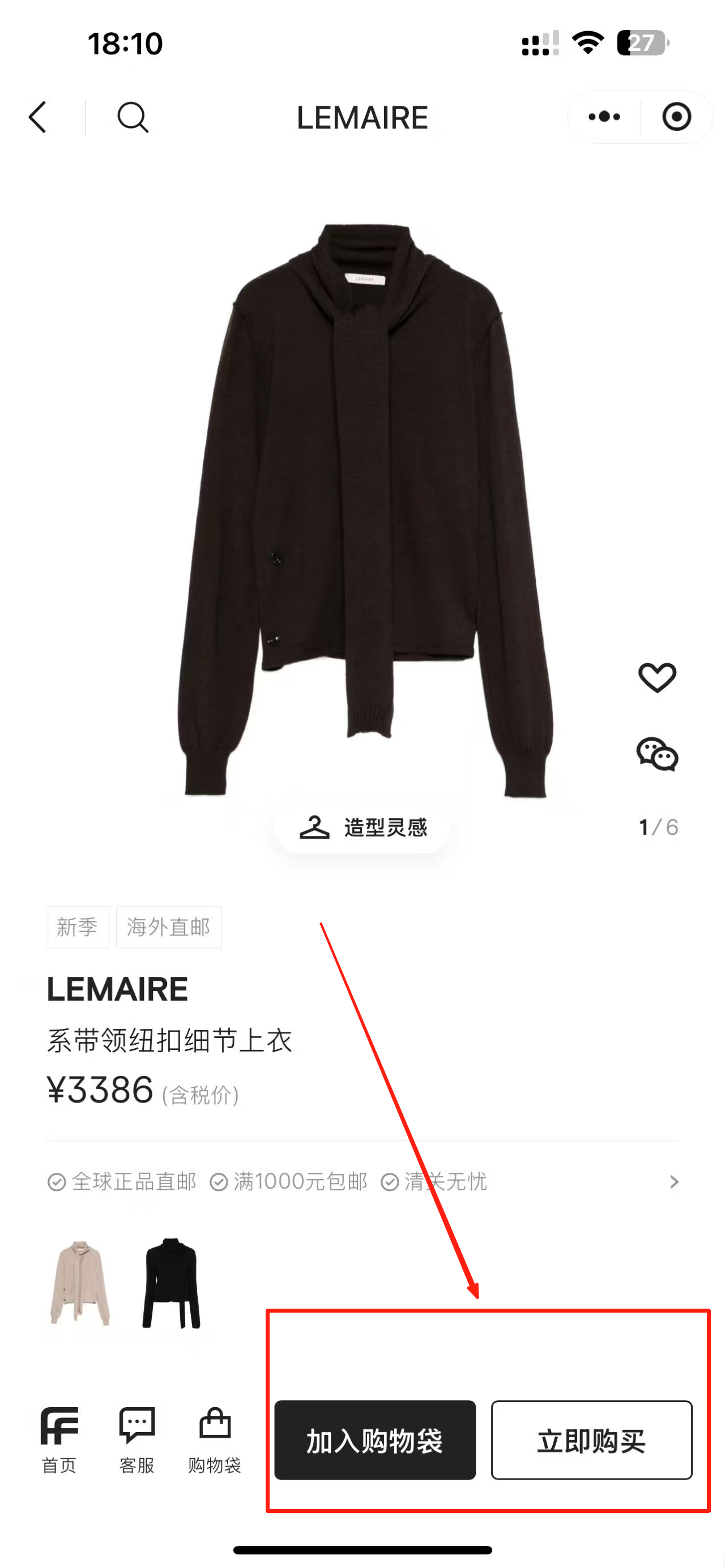
Task: Go back to the previous page
Action: 38,117
